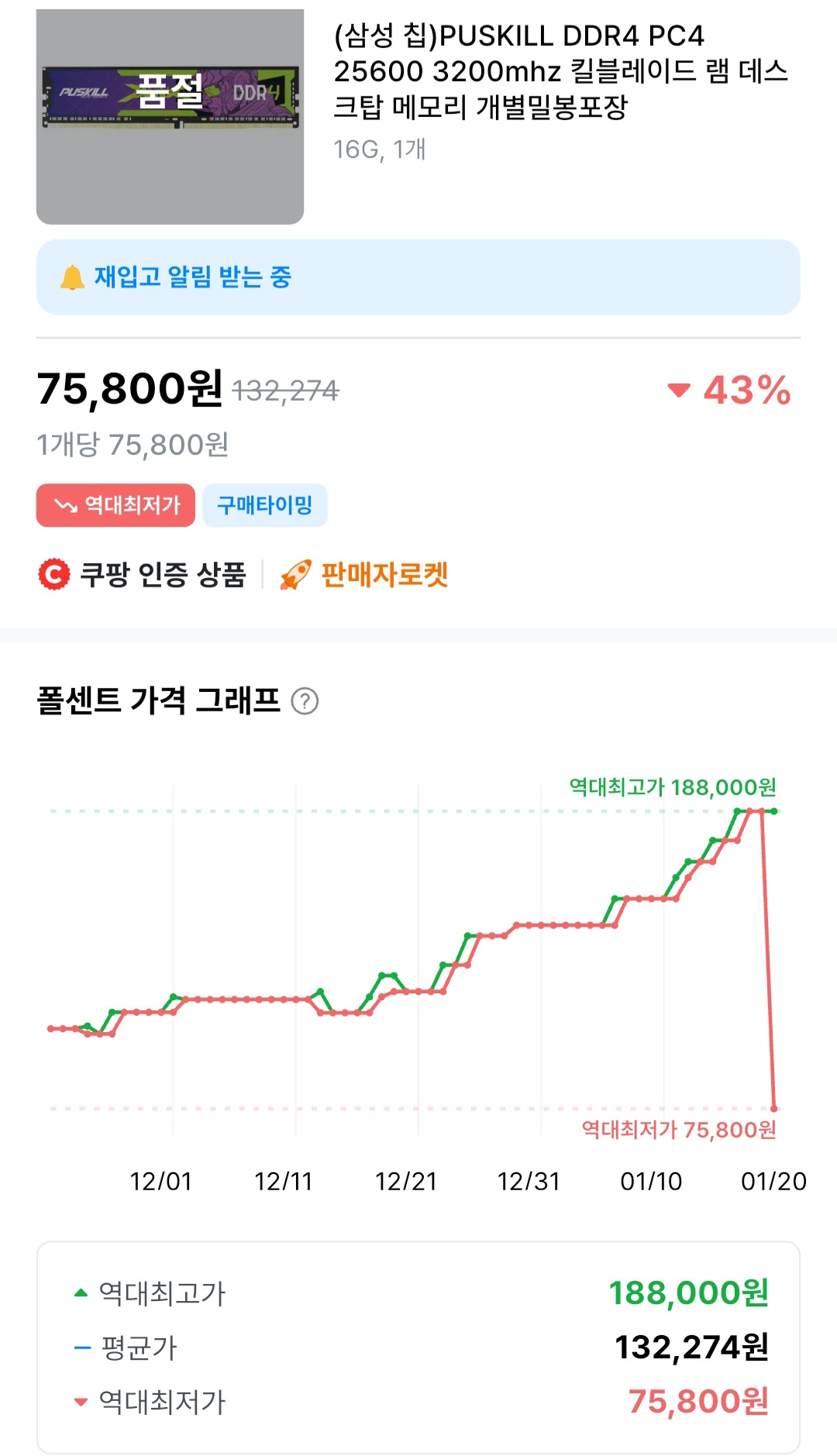Open the sold-out PUSKILL DDR4 product image
The height and width of the screenshot is (1456, 837).
pos(170,117)
